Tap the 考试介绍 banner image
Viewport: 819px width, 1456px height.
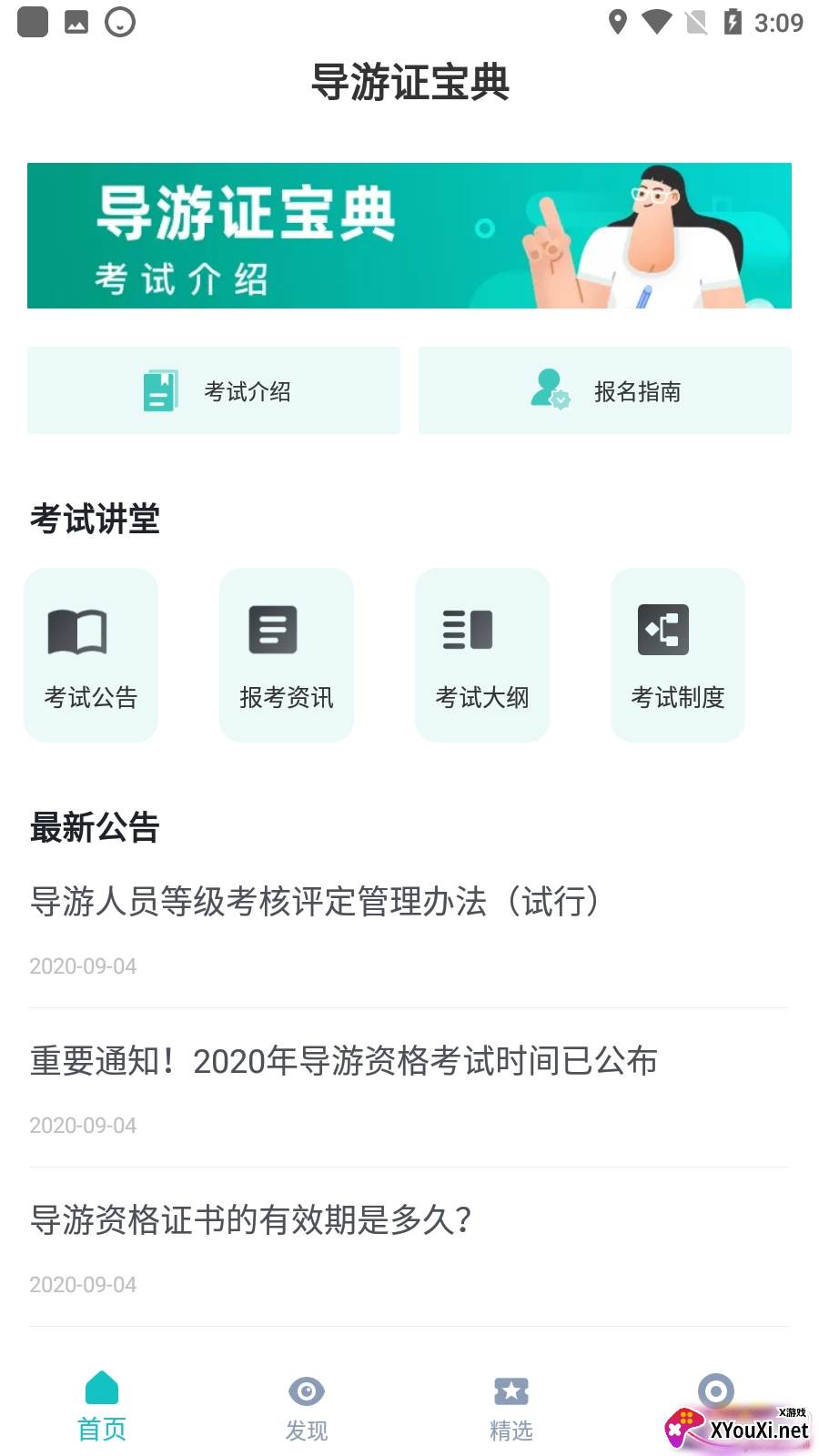[x=409, y=235]
